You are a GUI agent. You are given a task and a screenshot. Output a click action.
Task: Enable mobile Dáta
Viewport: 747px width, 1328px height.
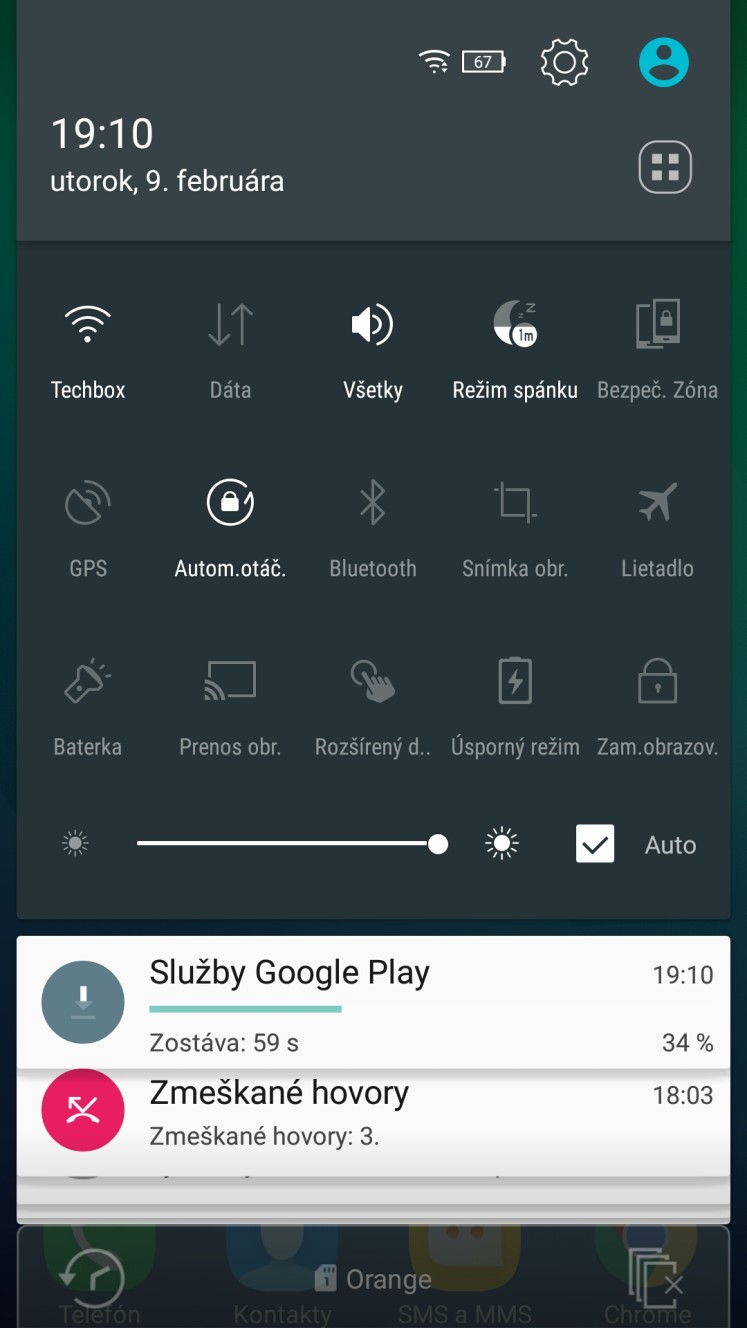[230, 350]
